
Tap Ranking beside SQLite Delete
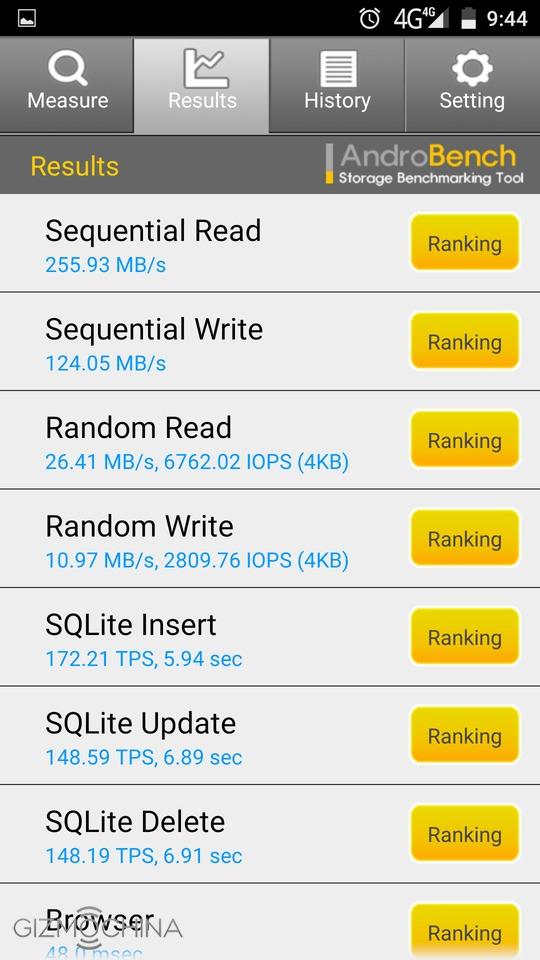[465, 834]
